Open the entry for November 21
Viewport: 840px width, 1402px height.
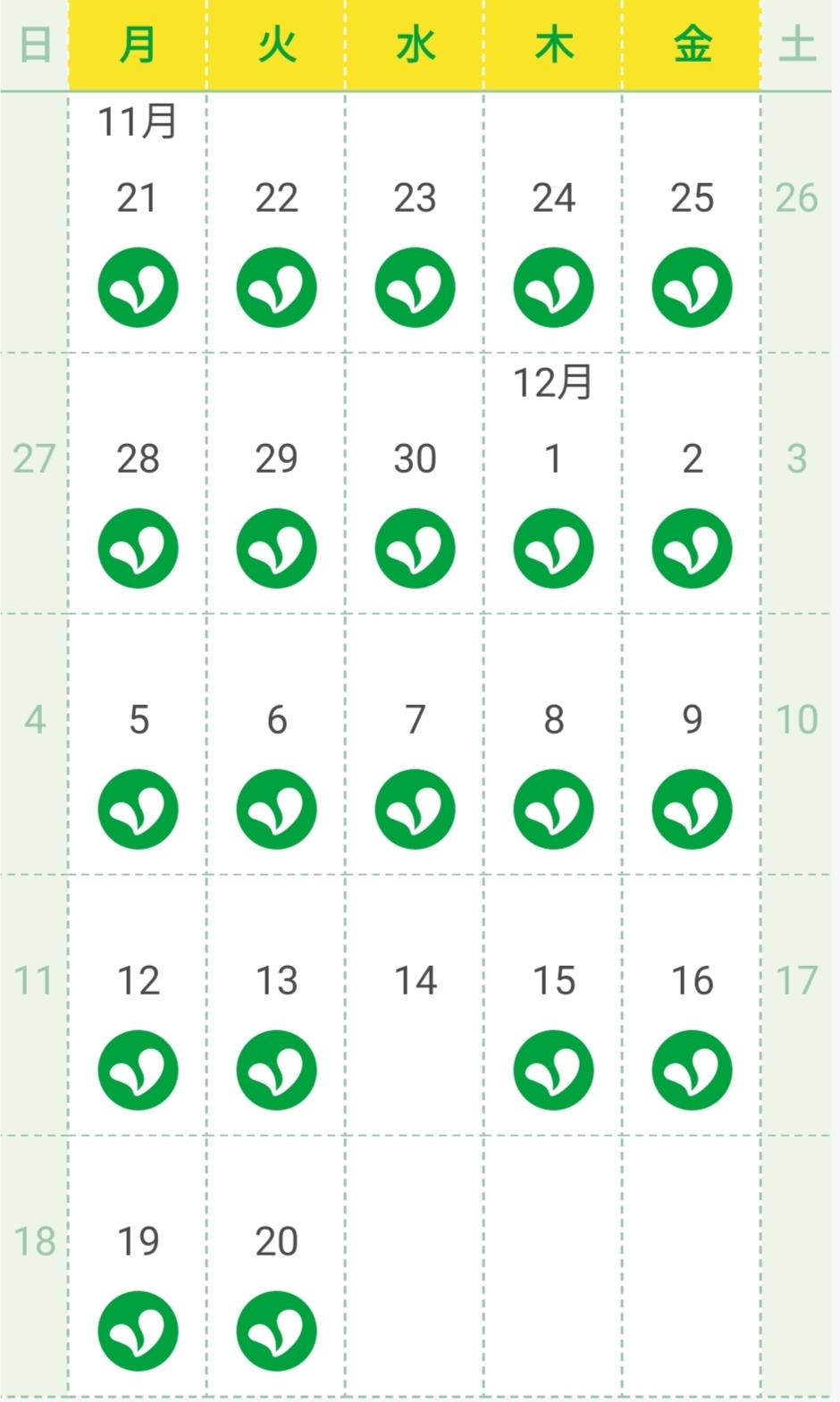coord(138,288)
